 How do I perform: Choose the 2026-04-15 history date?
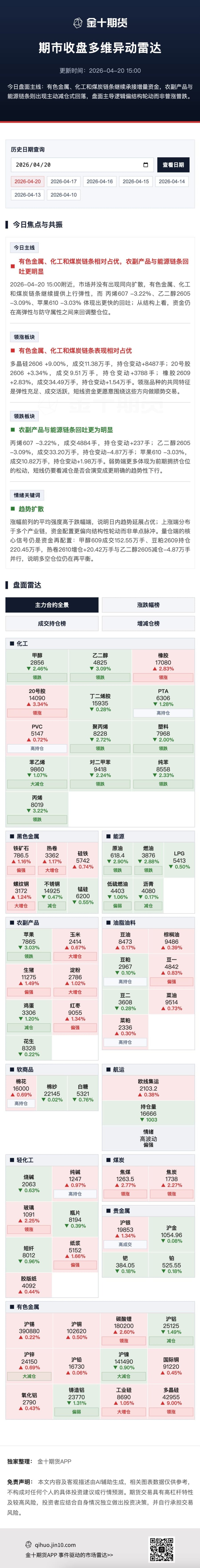(135, 181)
